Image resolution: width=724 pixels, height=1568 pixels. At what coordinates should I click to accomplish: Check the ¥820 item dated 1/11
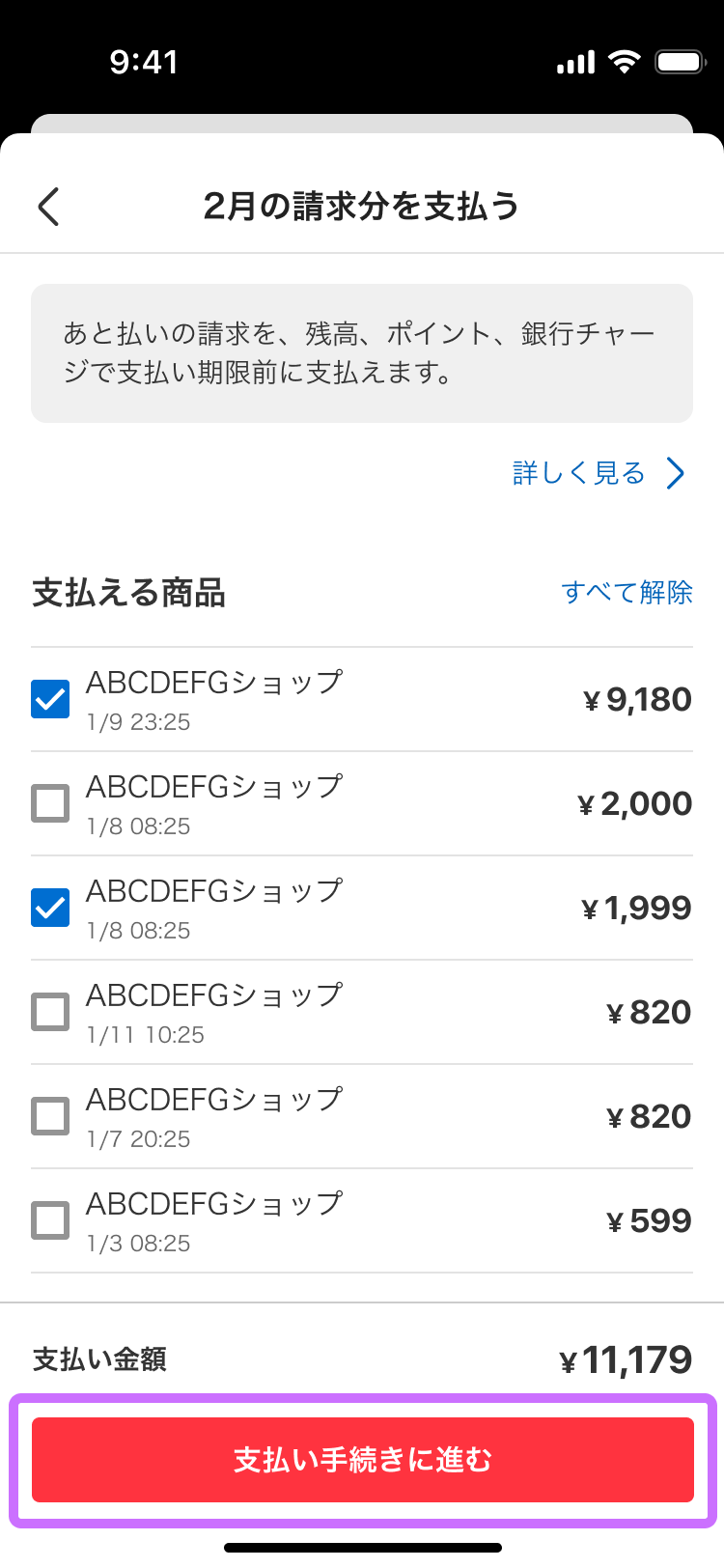point(50,1011)
